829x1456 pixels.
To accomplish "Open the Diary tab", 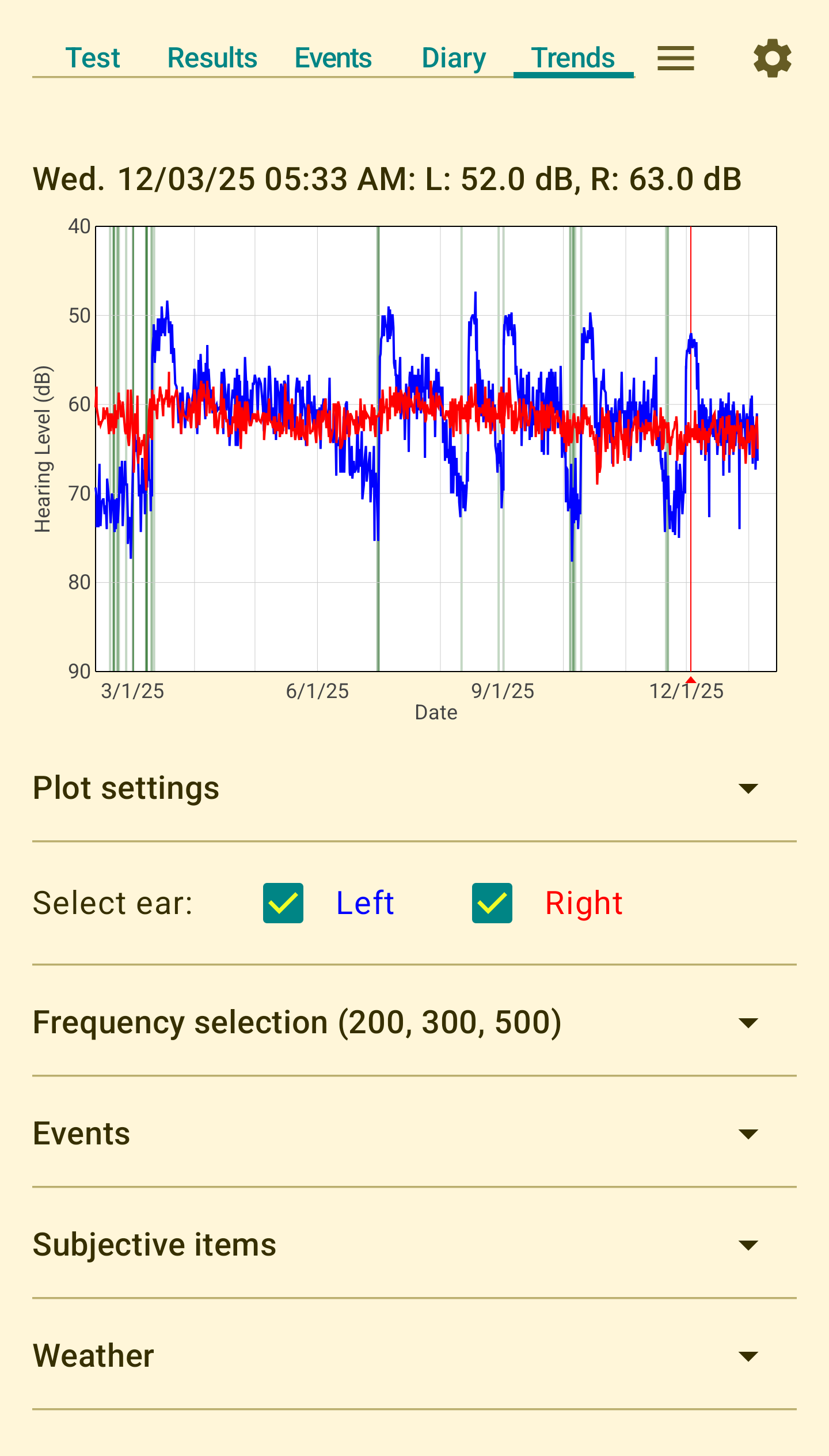I will [x=453, y=58].
